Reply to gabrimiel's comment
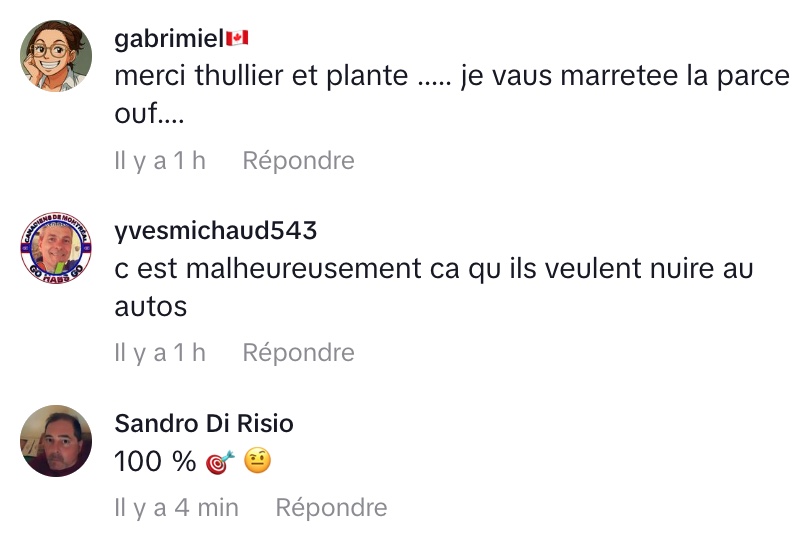 coord(298,160)
